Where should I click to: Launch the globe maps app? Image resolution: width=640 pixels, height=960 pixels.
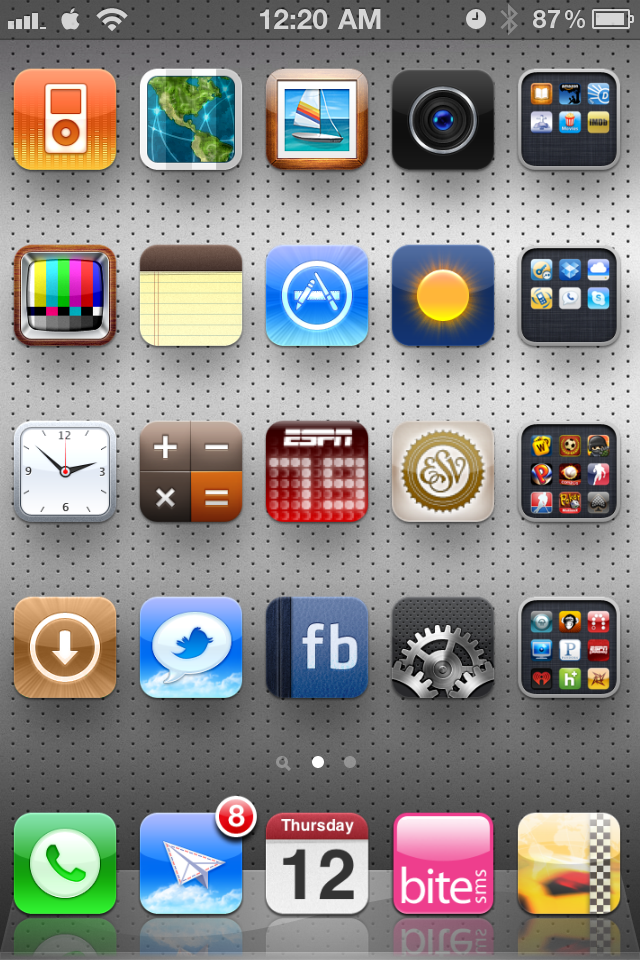191,119
